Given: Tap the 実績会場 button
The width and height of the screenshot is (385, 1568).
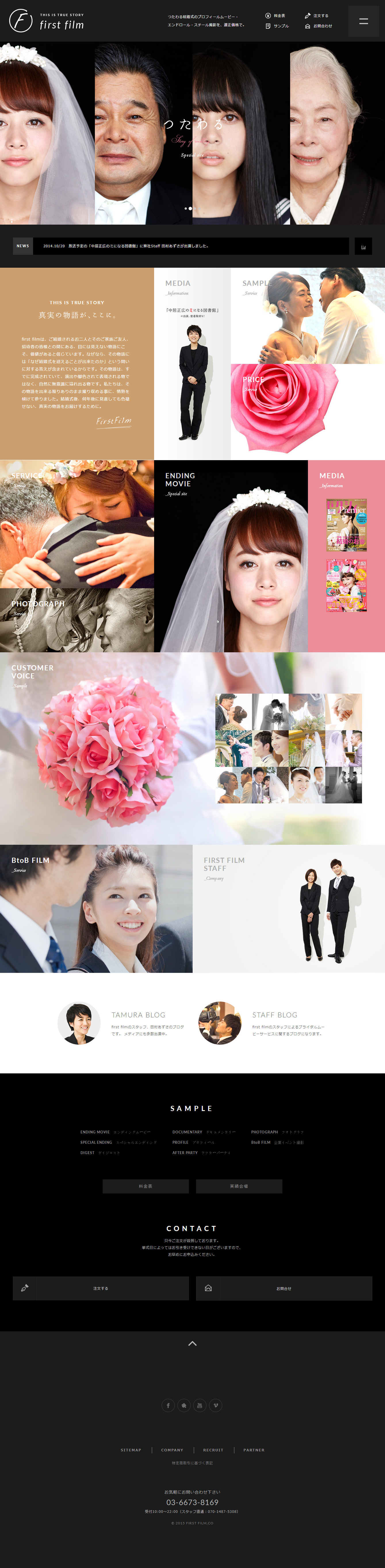Looking at the screenshot, I should [x=239, y=1186].
